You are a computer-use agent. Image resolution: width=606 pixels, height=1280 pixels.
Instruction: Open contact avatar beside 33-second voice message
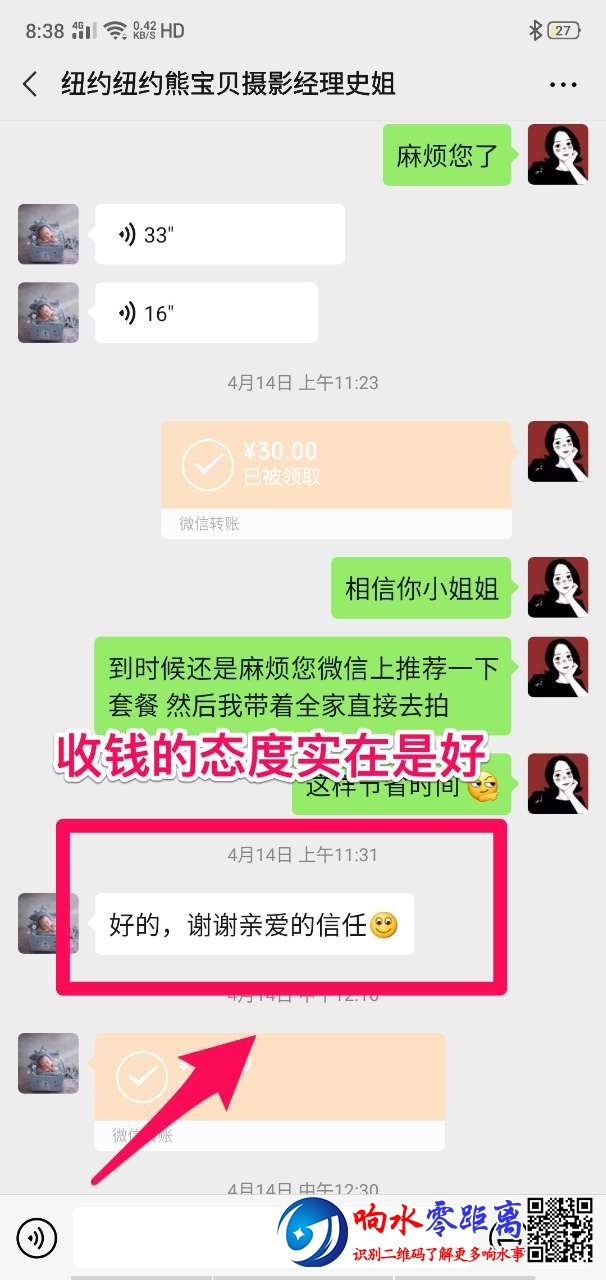48,235
